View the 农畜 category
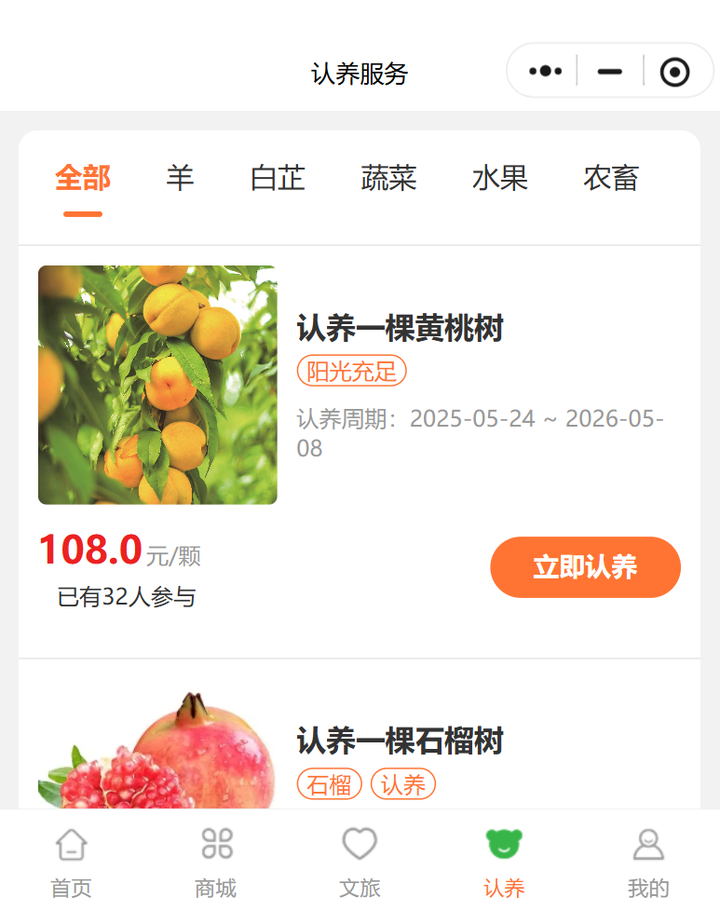This screenshot has width=720, height=911. click(611, 179)
